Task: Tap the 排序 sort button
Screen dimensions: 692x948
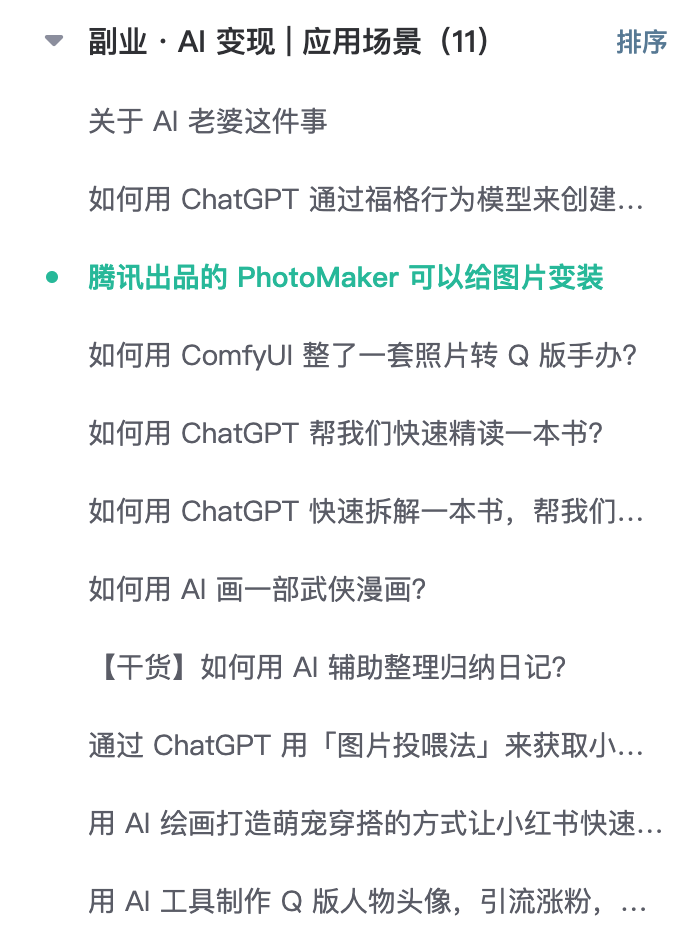Action: (x=641, y=42)
